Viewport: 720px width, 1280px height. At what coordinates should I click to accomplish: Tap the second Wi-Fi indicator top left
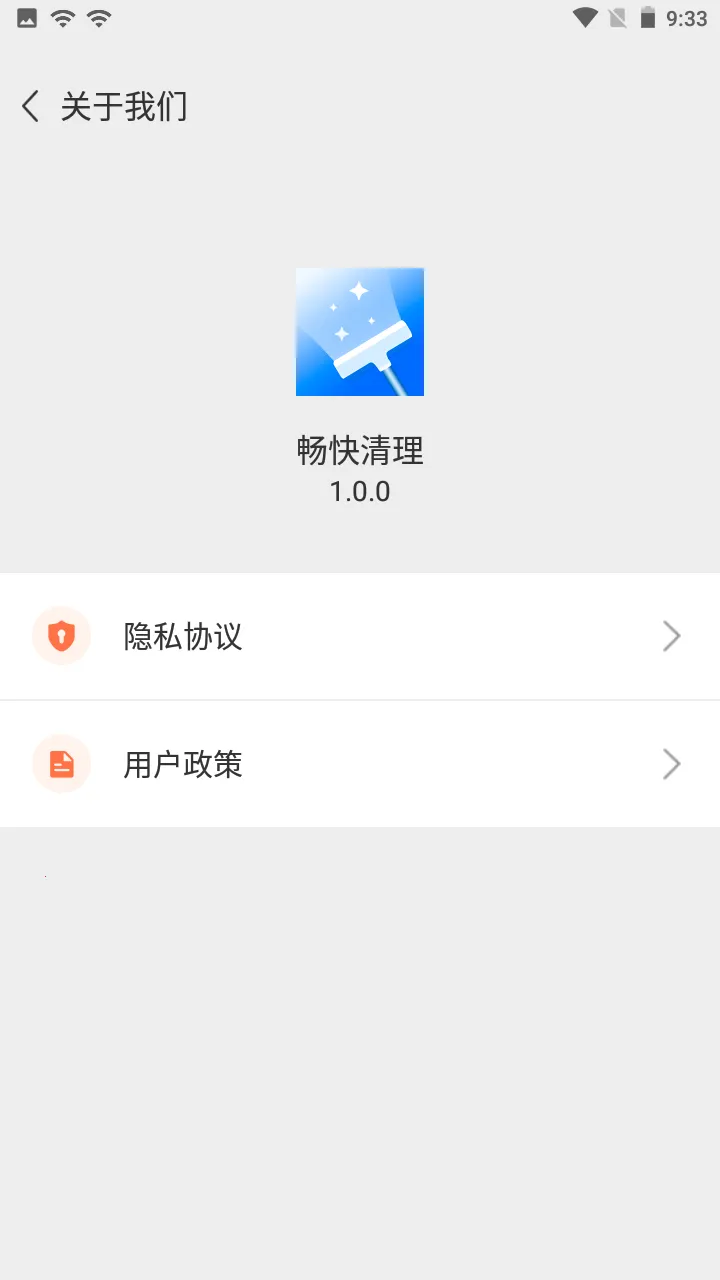coord(97,16)
